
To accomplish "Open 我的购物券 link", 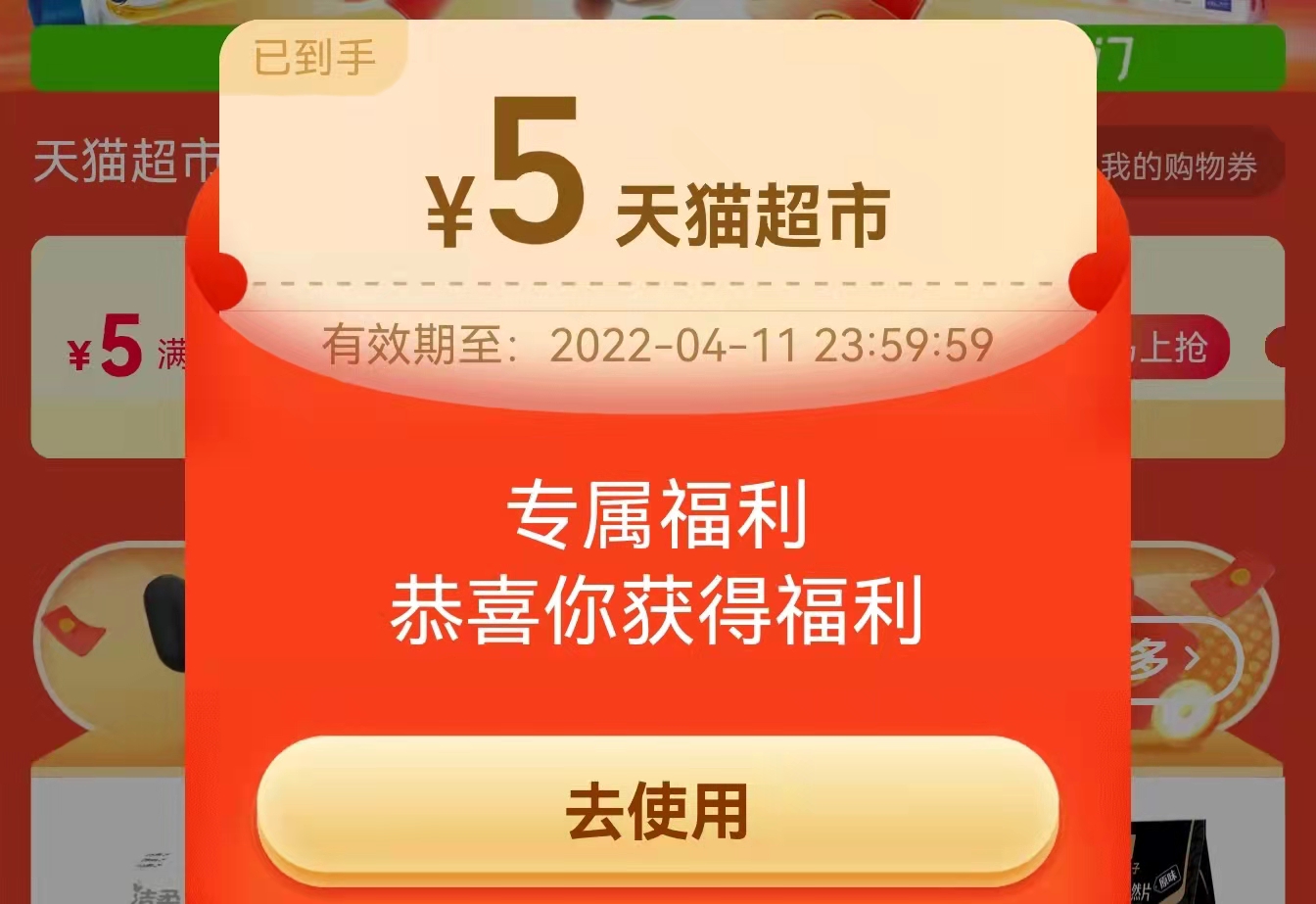I will click(x=1178, y=167).
